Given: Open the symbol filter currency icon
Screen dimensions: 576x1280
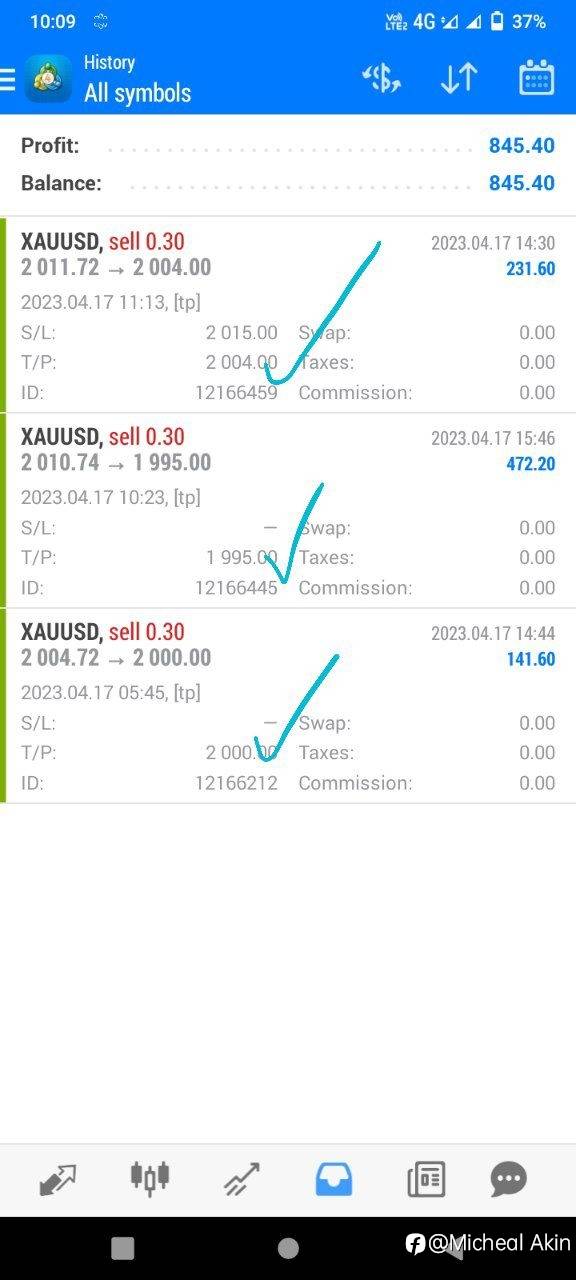Looking at the screenshot, I should 381,79.
